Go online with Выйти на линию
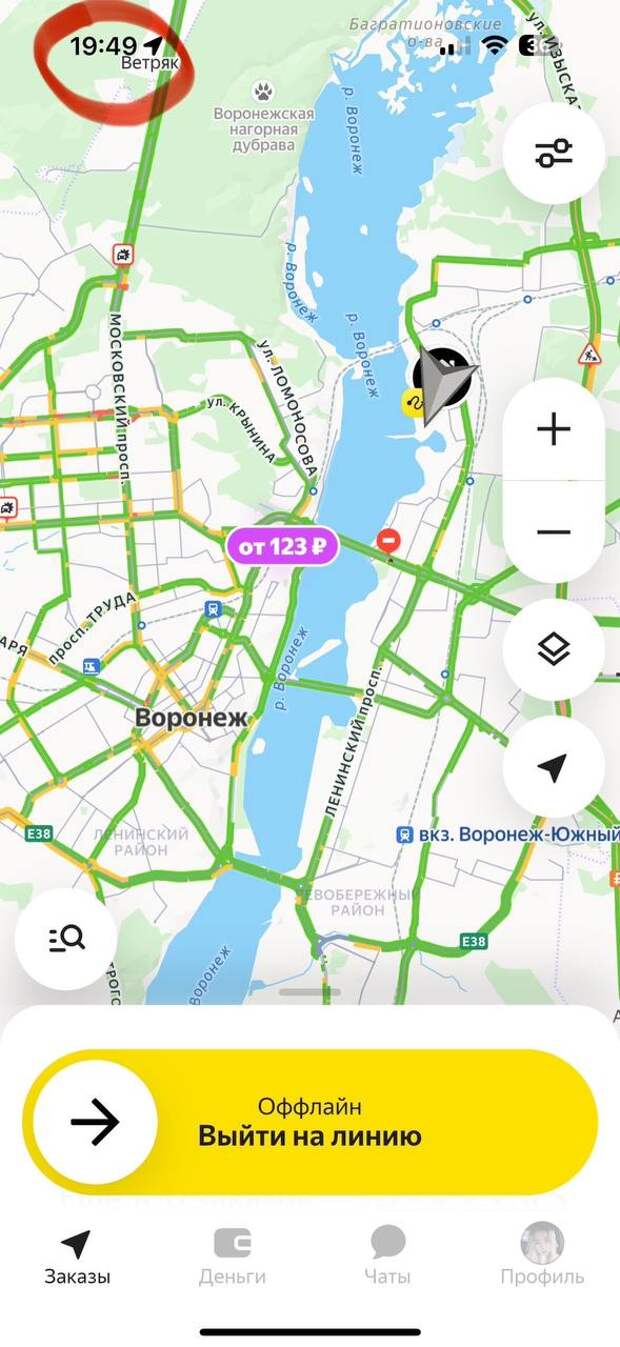The width and height of the screenshot is (620, 1347). click(310, 1122)
